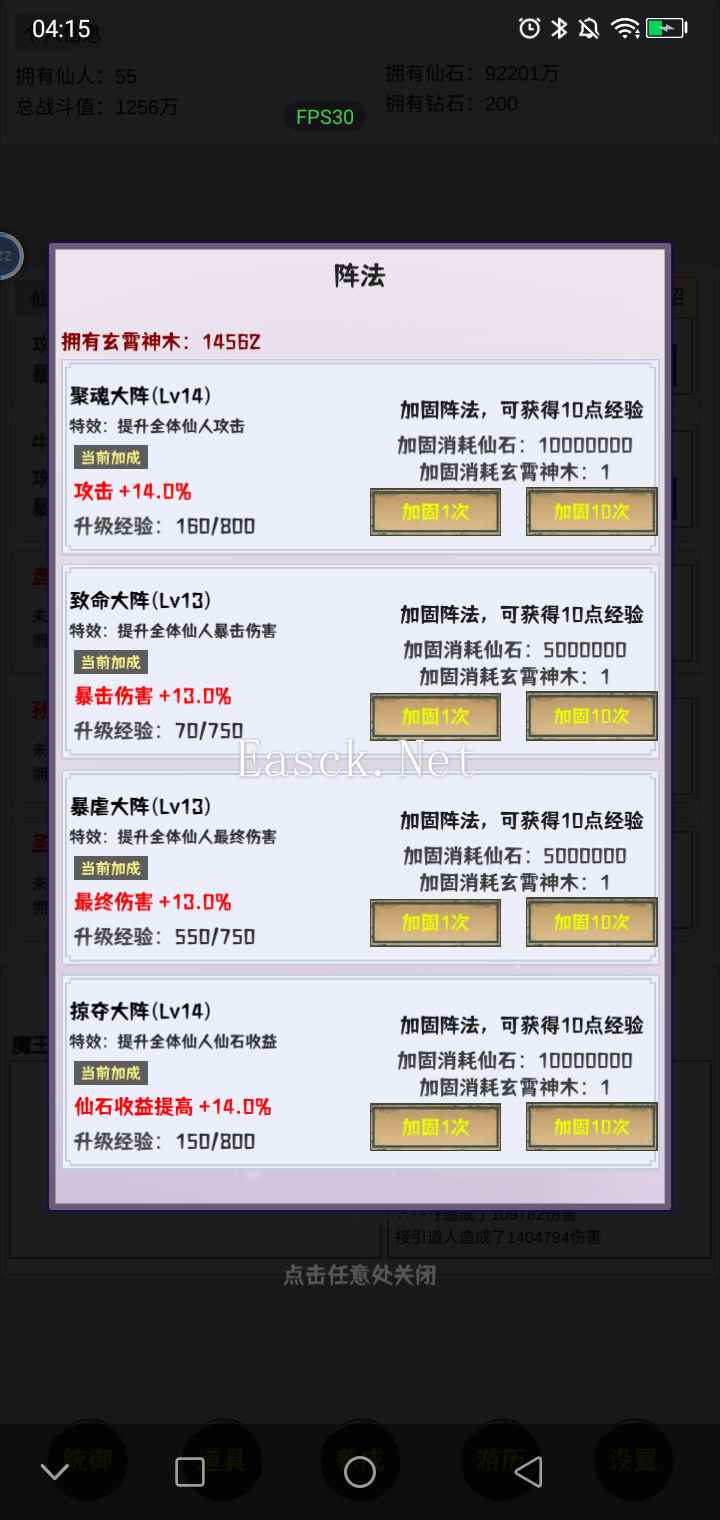The image size is (720, 1520).
Task: Reinforce 致命大阵 once with 加固1次
Action: 435,717
